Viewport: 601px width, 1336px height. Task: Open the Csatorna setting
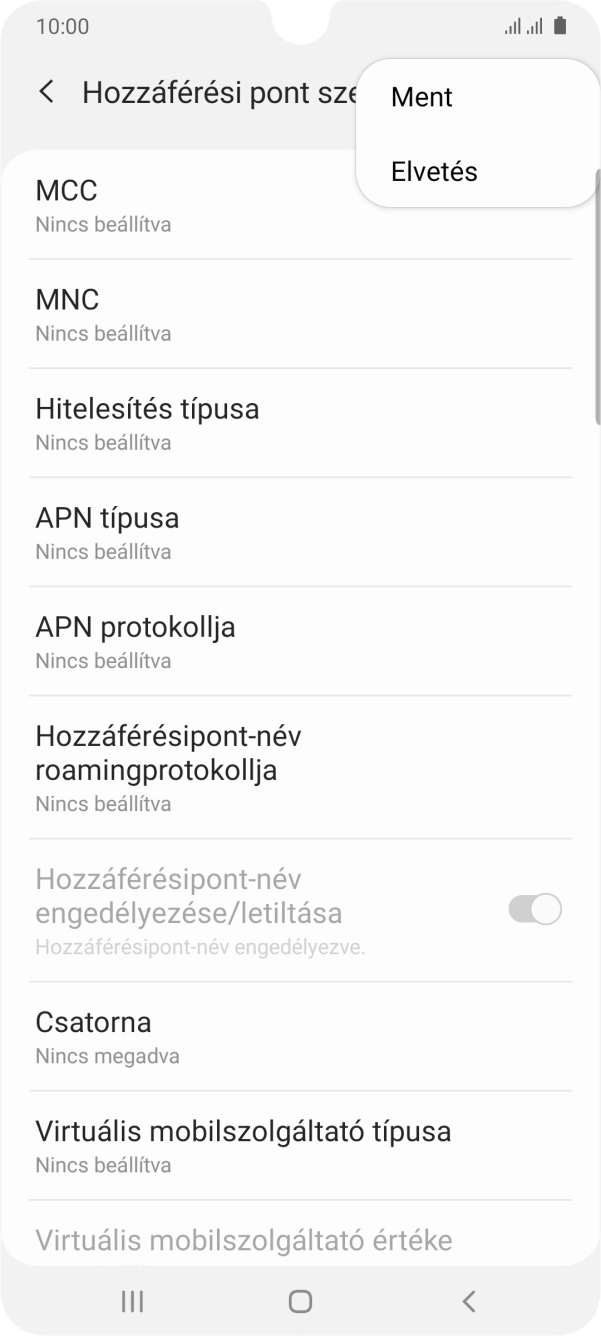pyautogui.click(x=300, y=1036)
